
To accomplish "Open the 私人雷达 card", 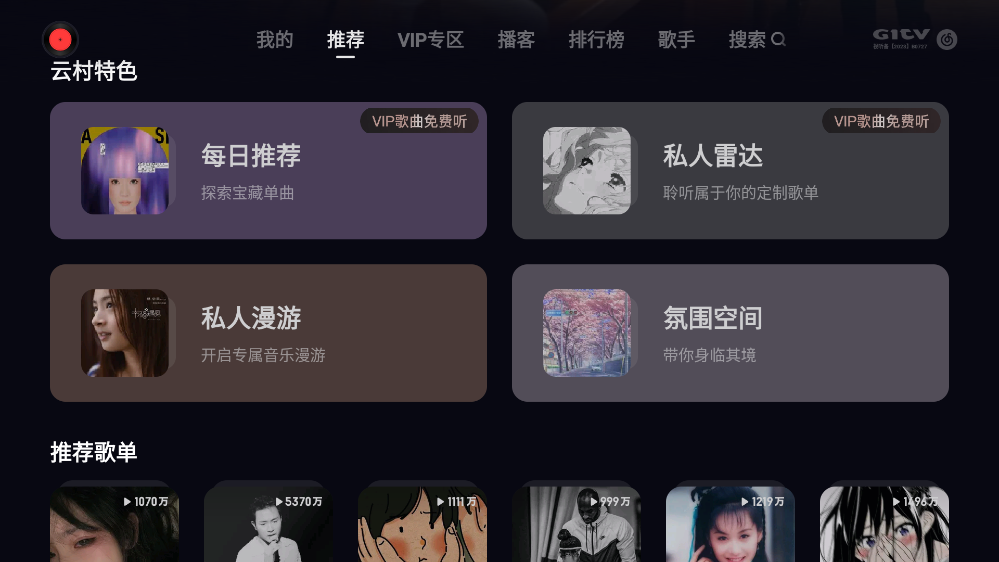I will 730,171.
